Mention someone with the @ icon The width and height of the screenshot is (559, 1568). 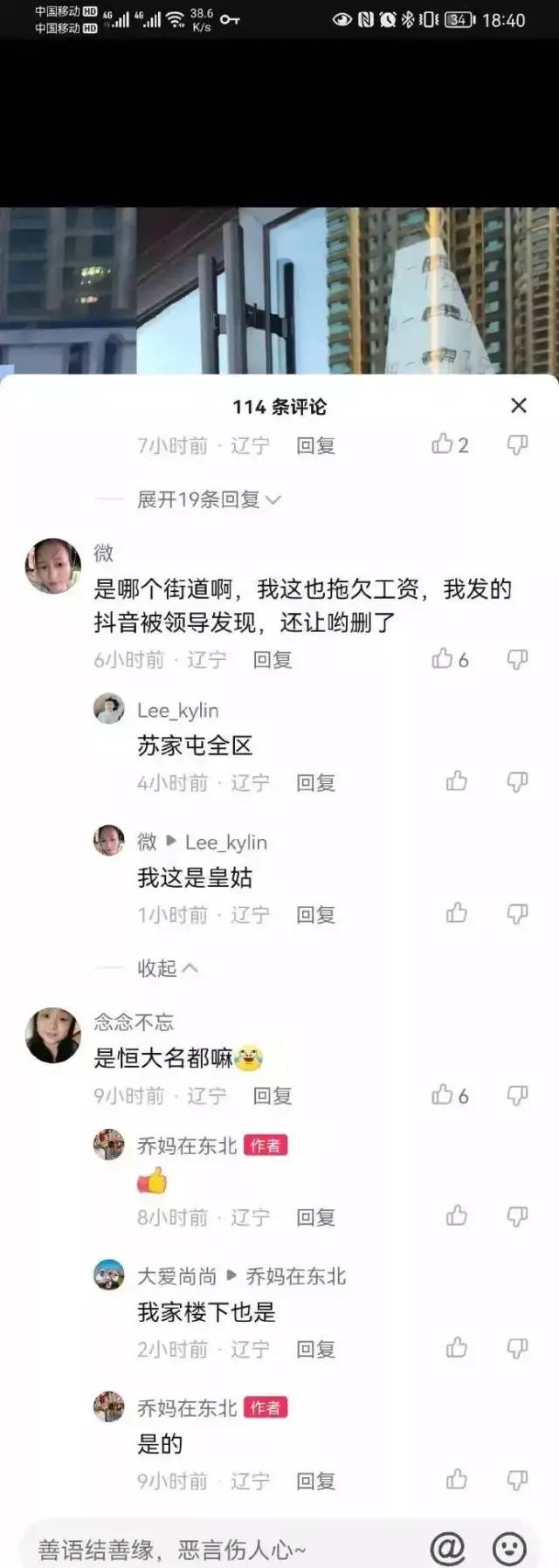click(x=447, y=1549)
